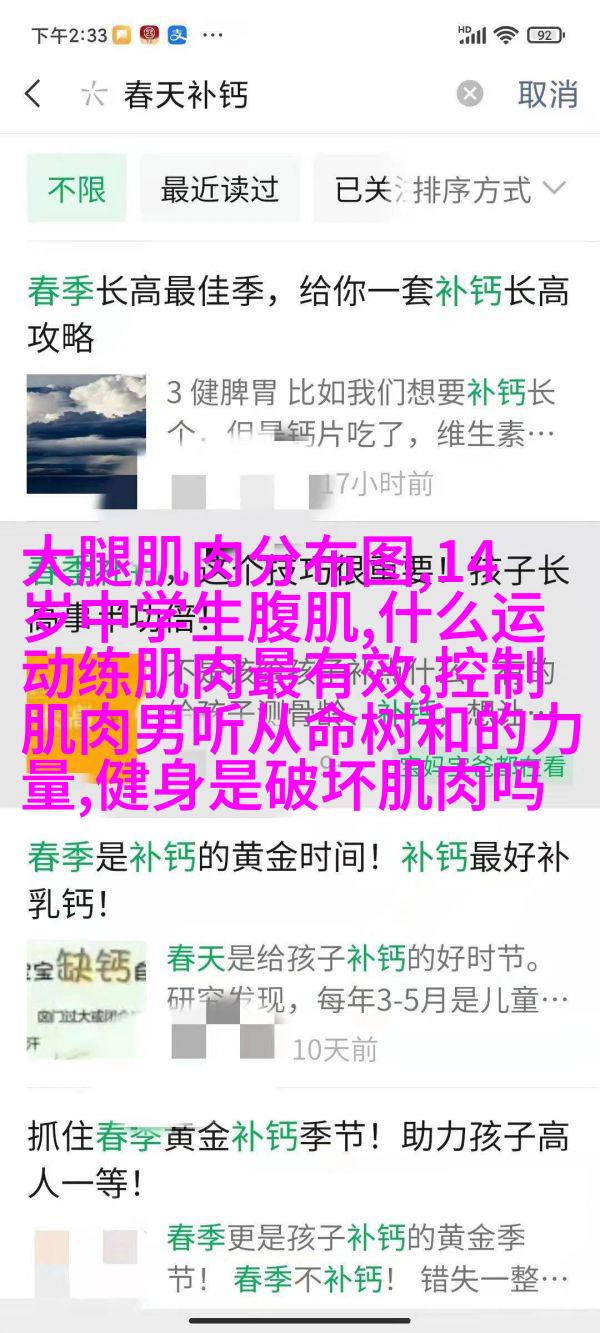Go back with the top-left arrow
Screen dimensions: 600x1333
pos(34,95)
